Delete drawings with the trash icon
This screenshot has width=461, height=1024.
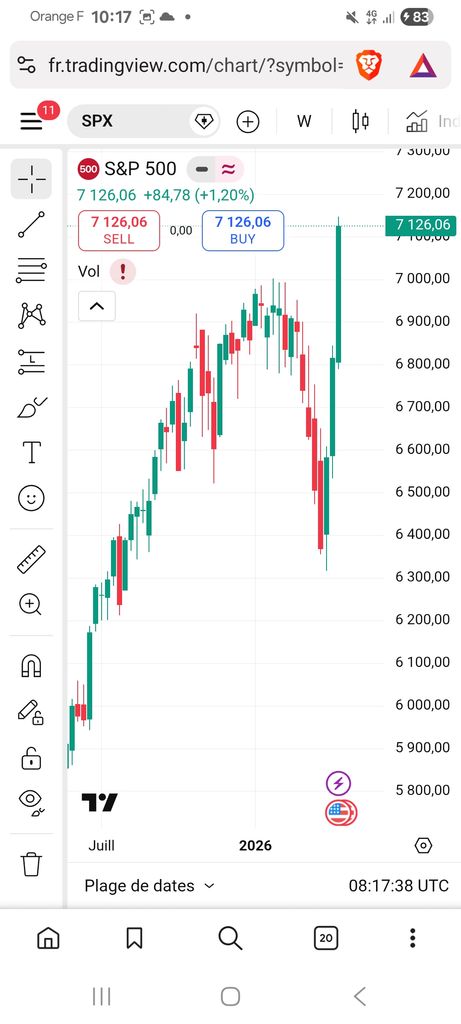[x=31, y=863]
